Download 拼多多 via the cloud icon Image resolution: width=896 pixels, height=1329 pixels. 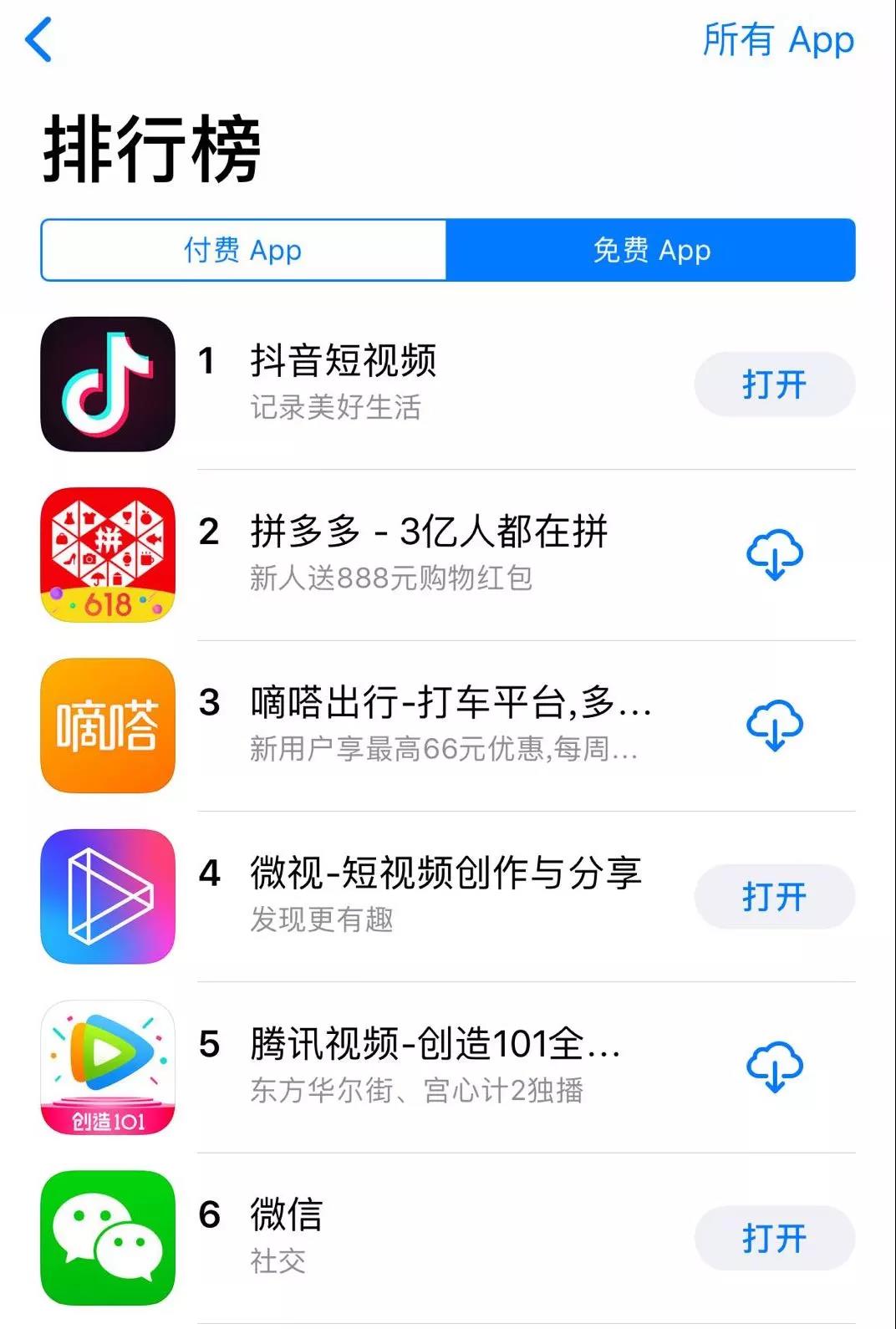tap(774, 555)
